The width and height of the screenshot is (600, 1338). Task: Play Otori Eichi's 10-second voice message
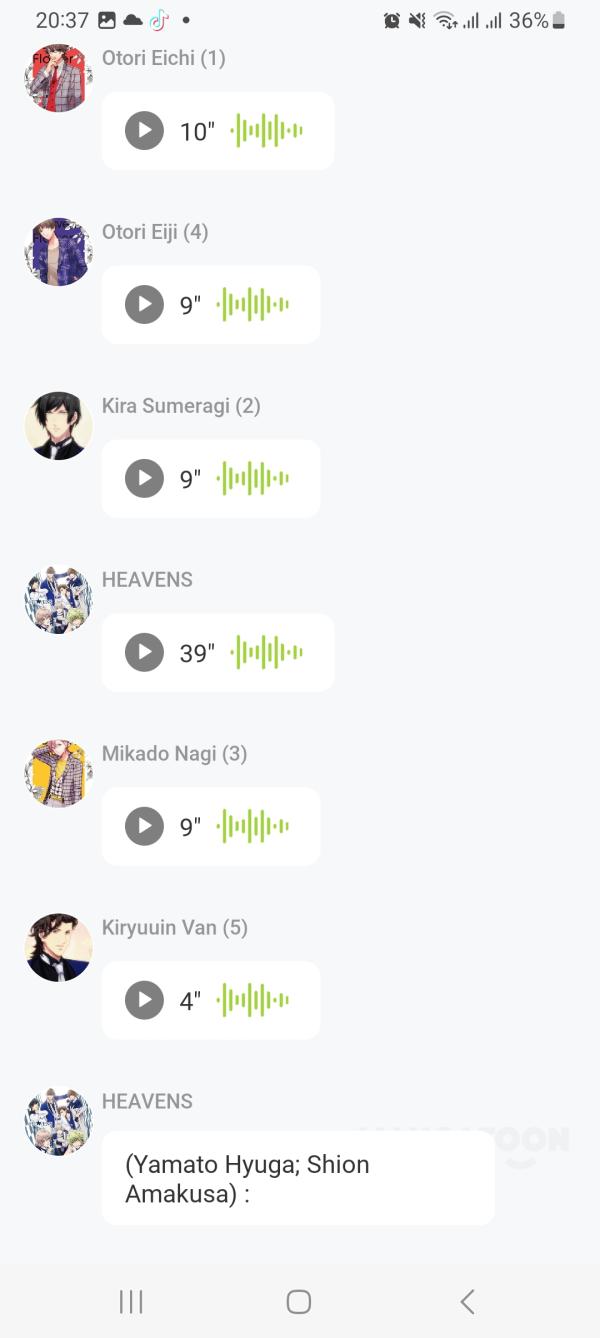tap(144, 131)
